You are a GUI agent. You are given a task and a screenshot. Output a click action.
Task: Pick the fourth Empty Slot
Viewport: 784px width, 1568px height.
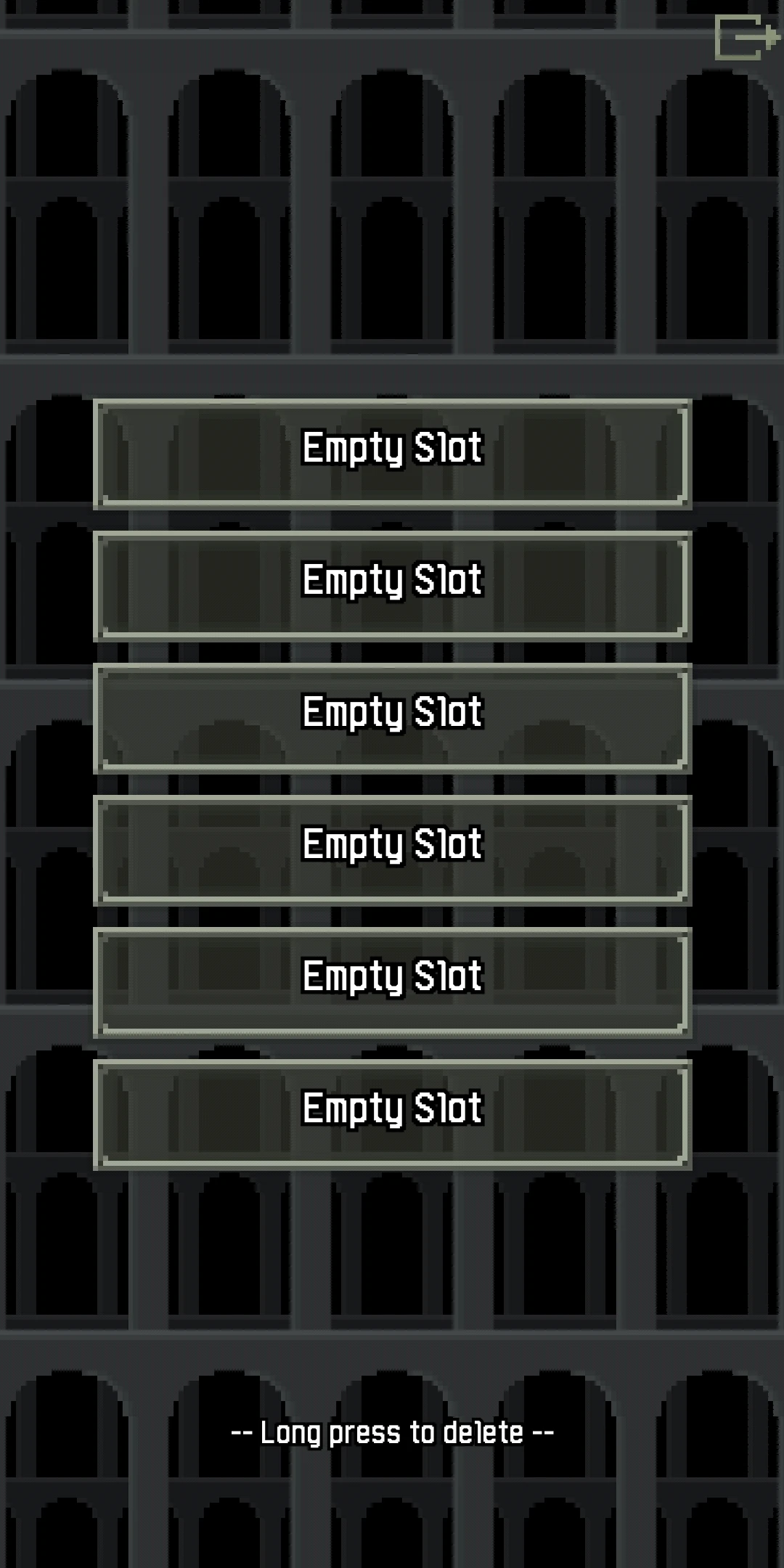[x=392, y=850]
